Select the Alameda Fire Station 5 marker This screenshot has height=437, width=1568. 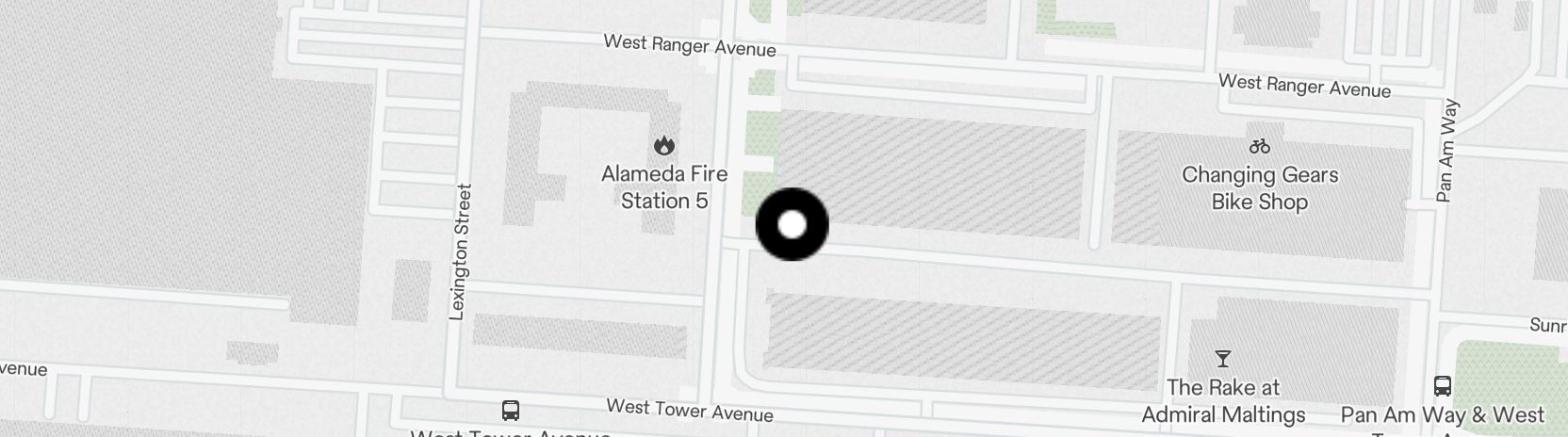[664, 146]
